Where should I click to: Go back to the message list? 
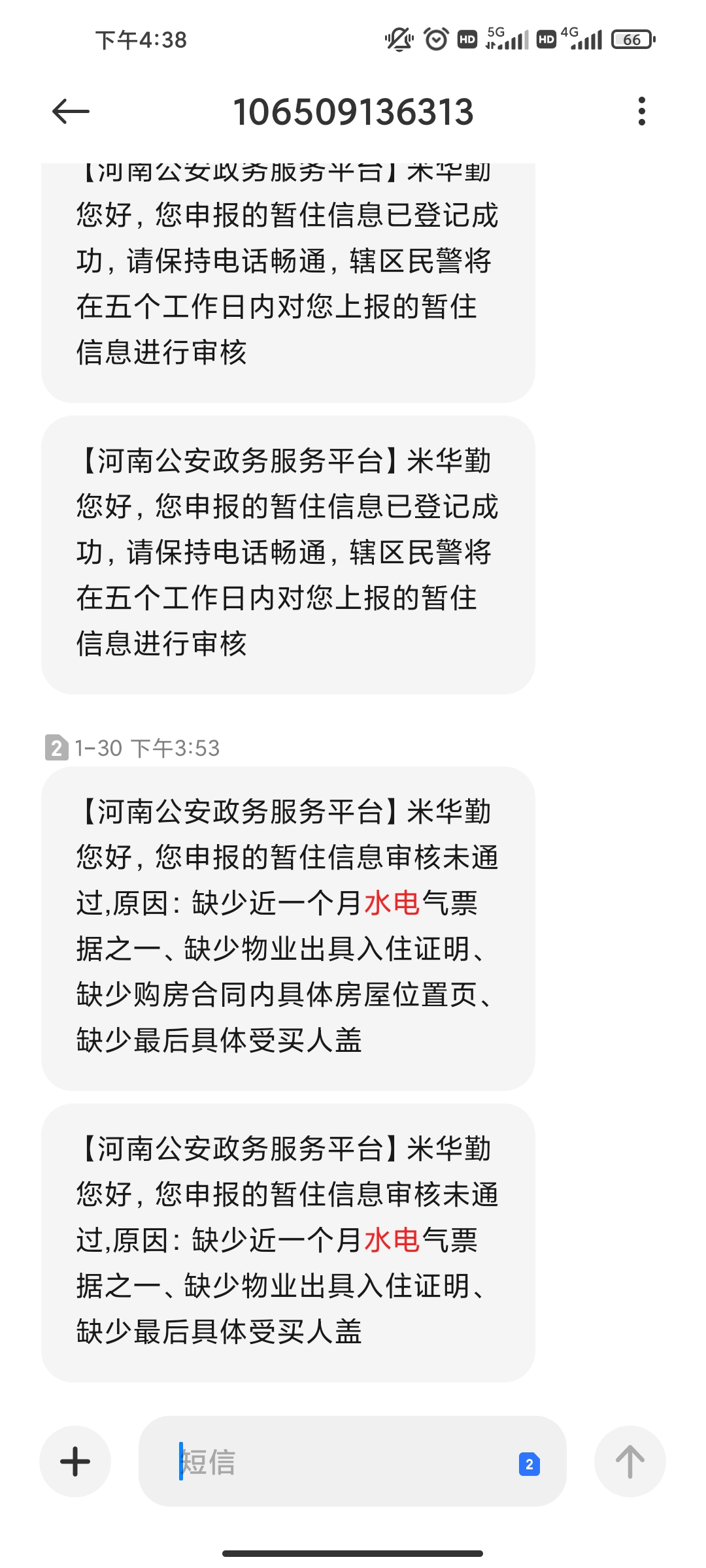pos(71,112)
